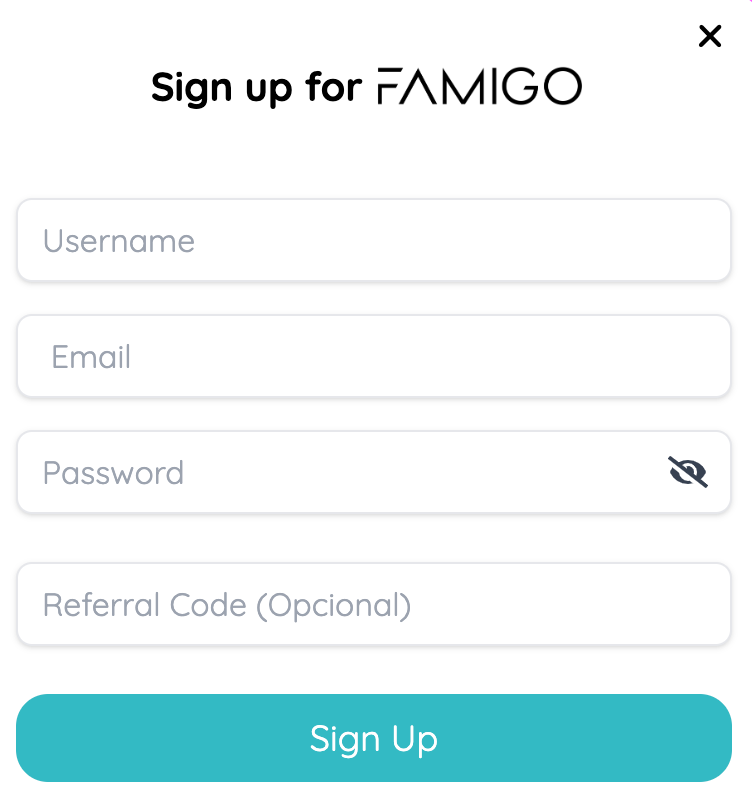
Task: Select the Email input field
Action: [374, 356]
